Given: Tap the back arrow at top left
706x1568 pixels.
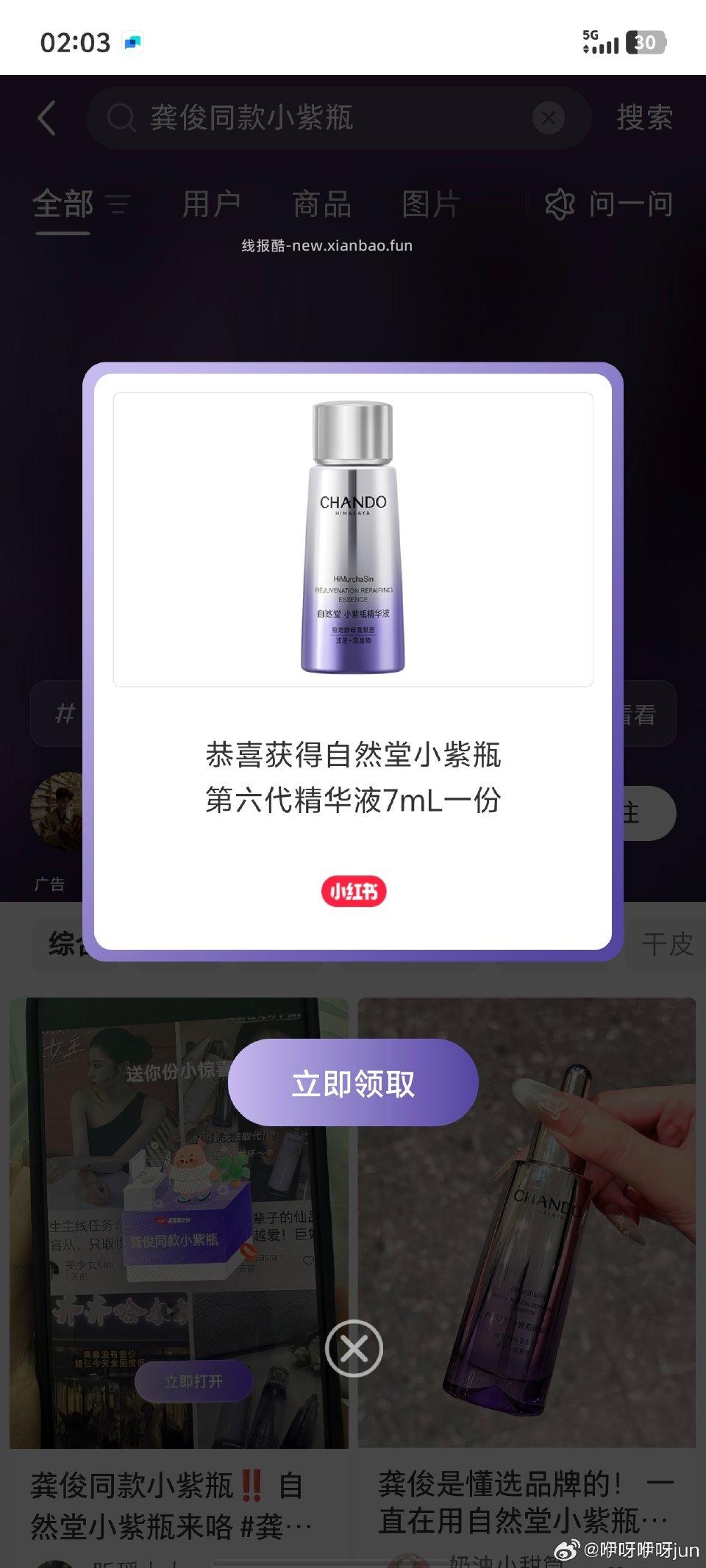Looking at the screenshot, I should pyautogui.click(x=47, y=118).
